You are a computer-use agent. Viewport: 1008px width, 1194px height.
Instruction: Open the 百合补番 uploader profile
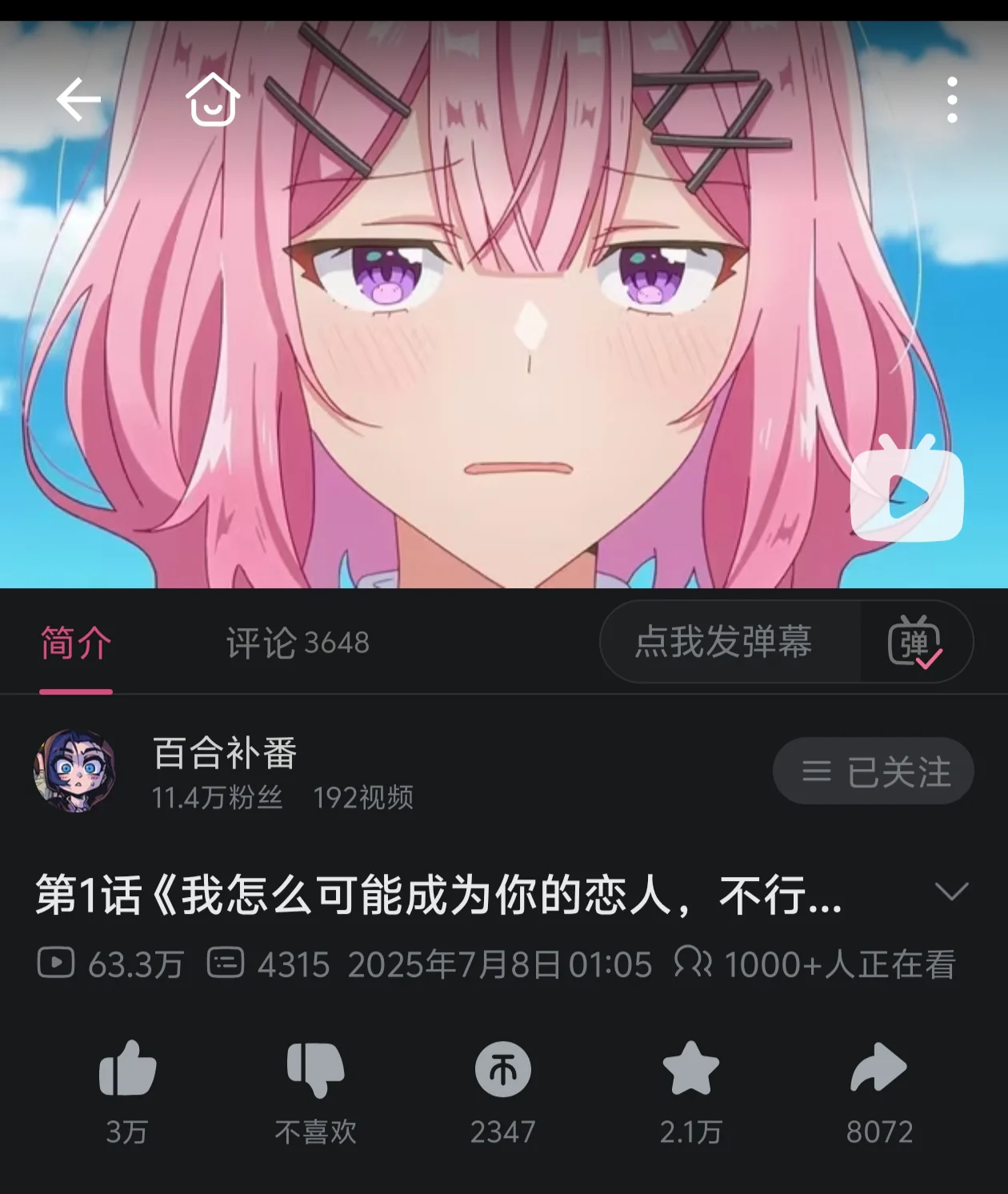(x=76, y=771)
